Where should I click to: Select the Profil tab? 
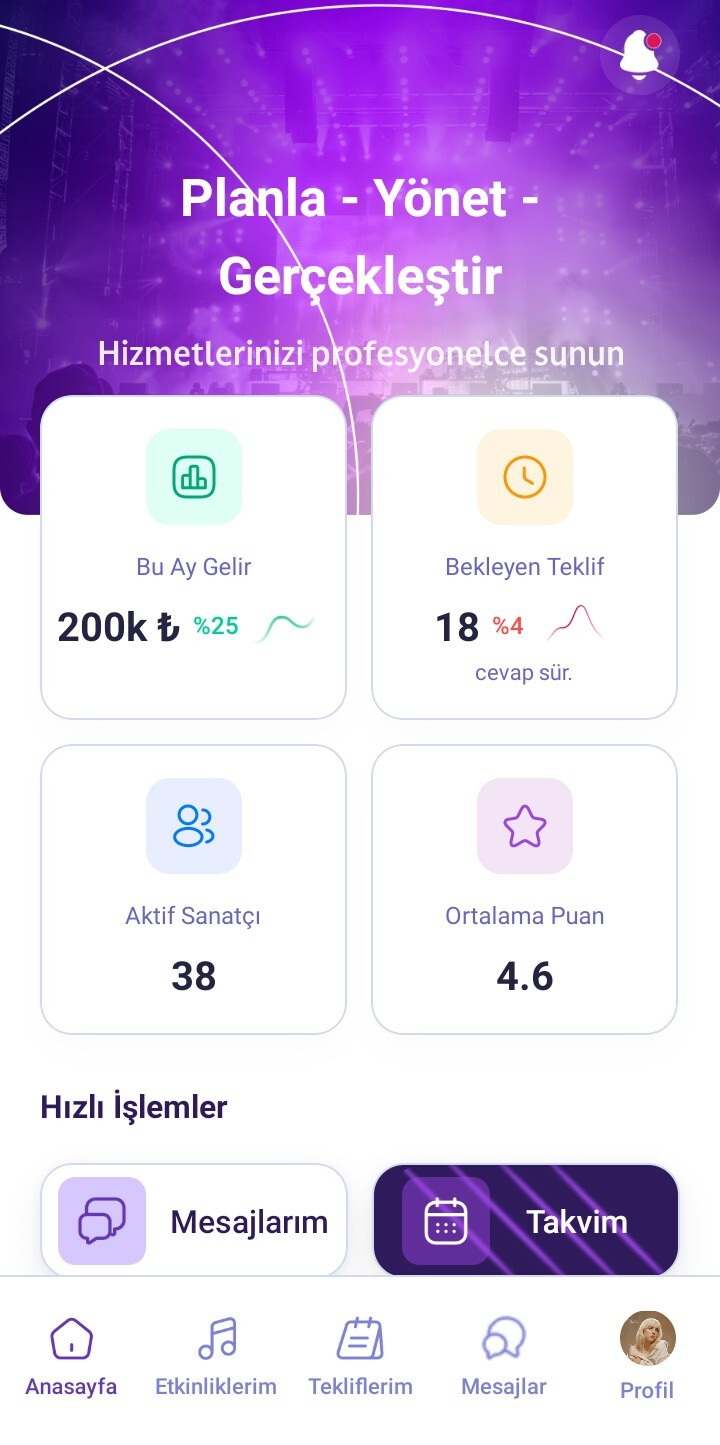647,1357
